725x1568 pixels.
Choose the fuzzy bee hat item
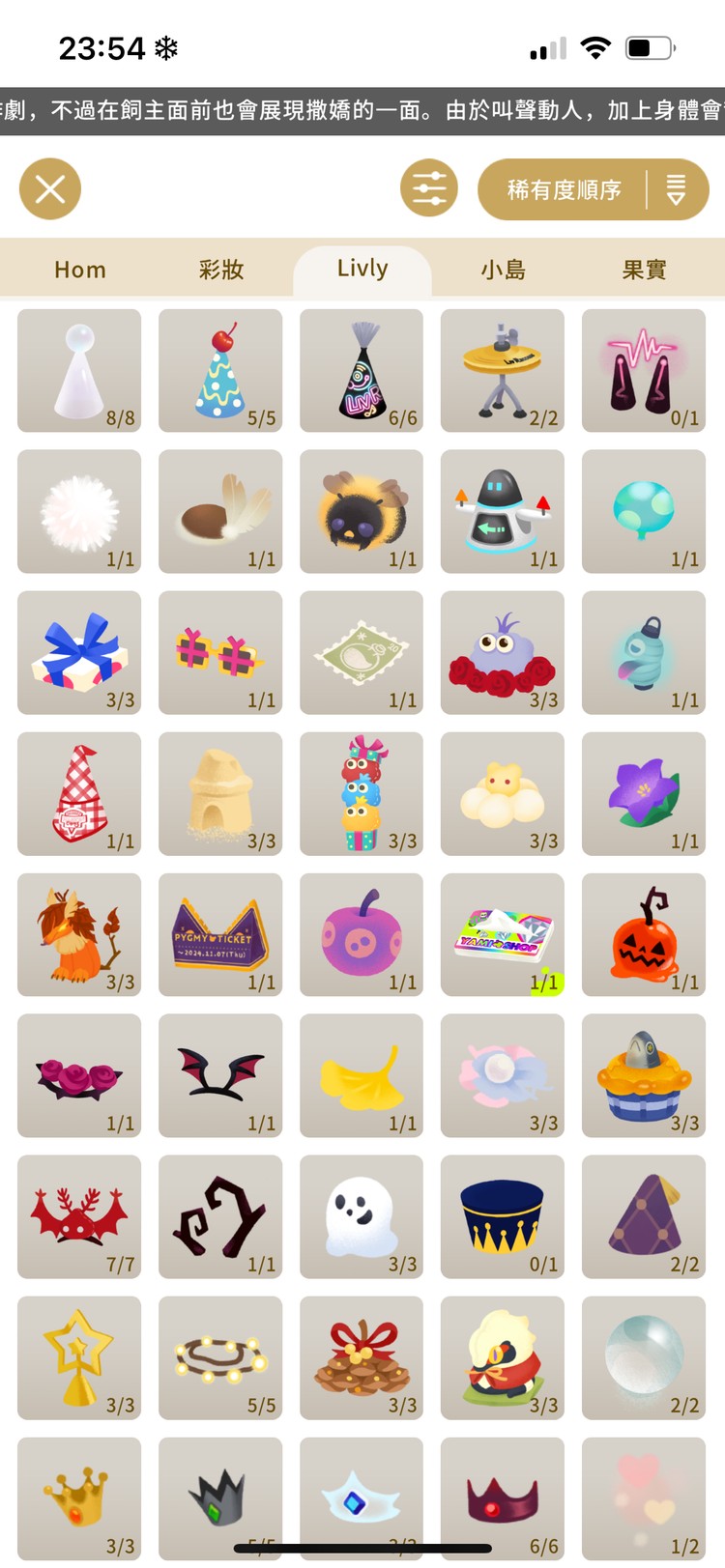pyautogui.click(x=362, y=512)
